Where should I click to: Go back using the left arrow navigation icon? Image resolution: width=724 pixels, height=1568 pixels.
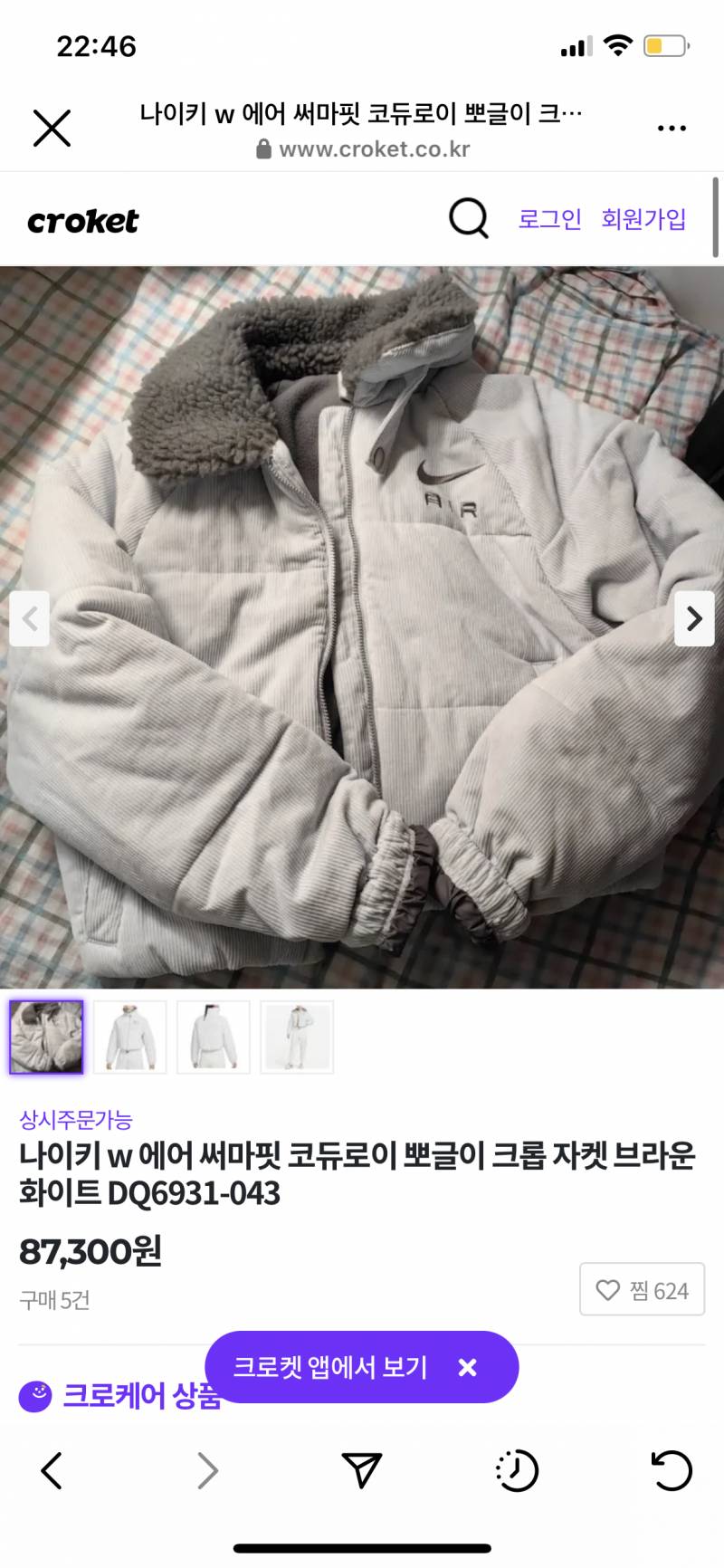(52, 1470)
